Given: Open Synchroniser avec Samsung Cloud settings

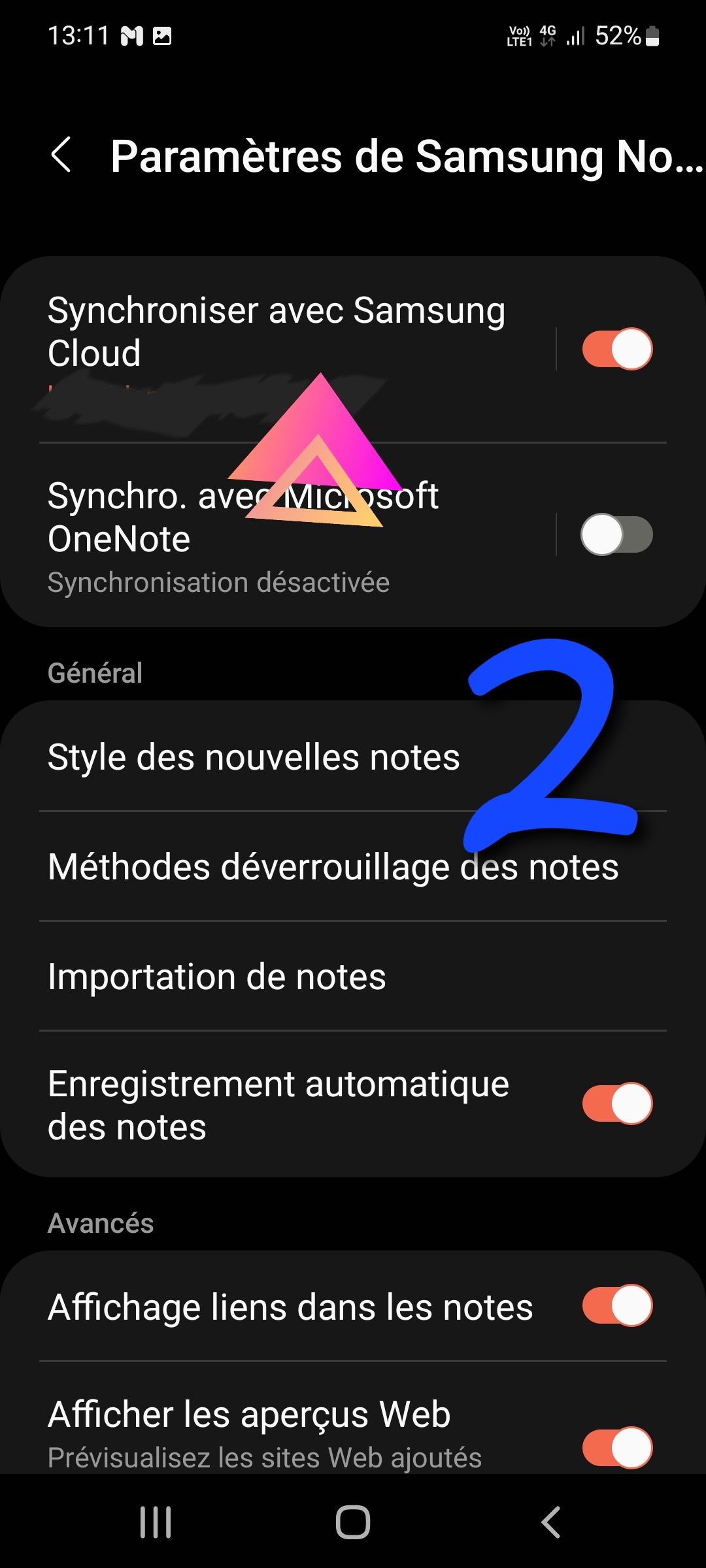Looking at the screenshot, I should 276,332.
